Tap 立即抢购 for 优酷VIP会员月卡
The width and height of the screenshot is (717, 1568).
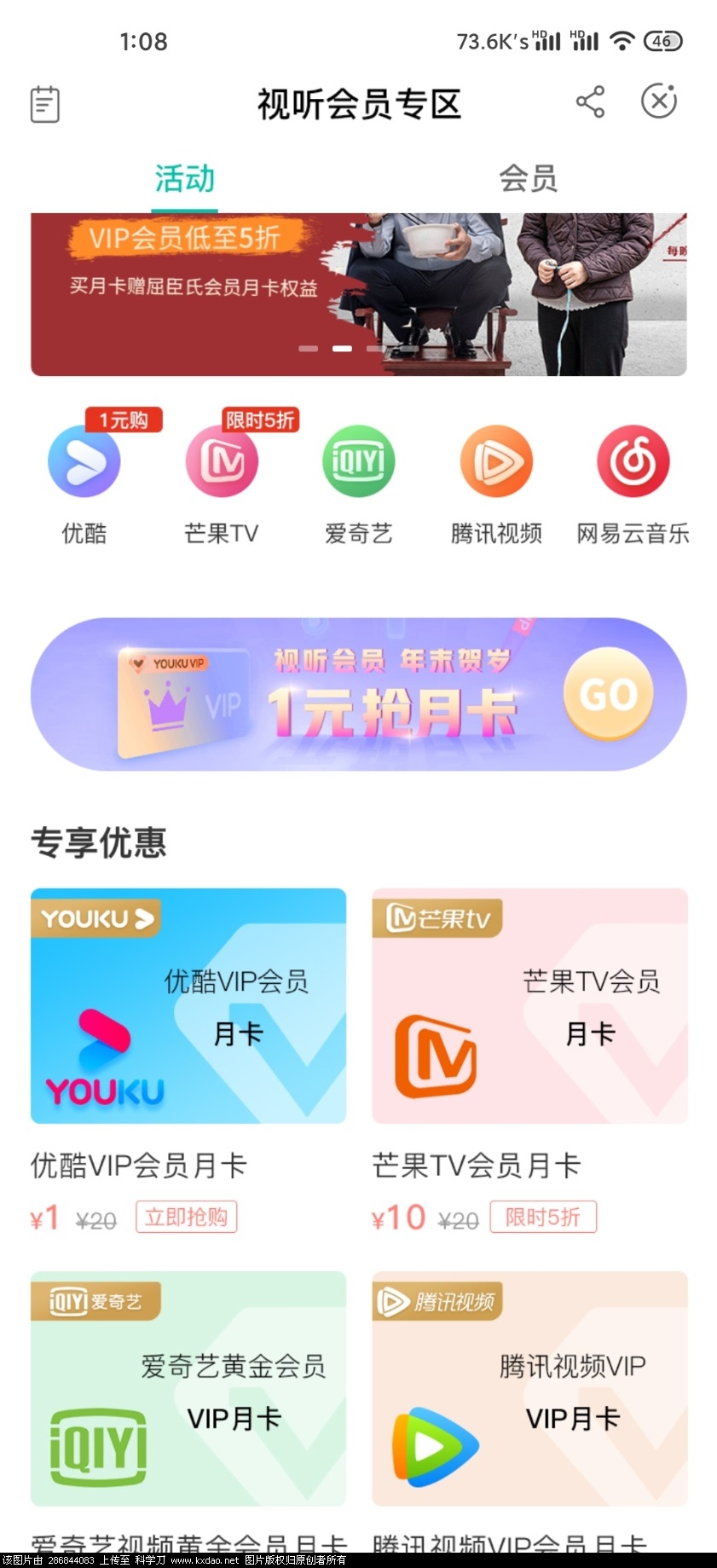click(x=186, y=1217)
